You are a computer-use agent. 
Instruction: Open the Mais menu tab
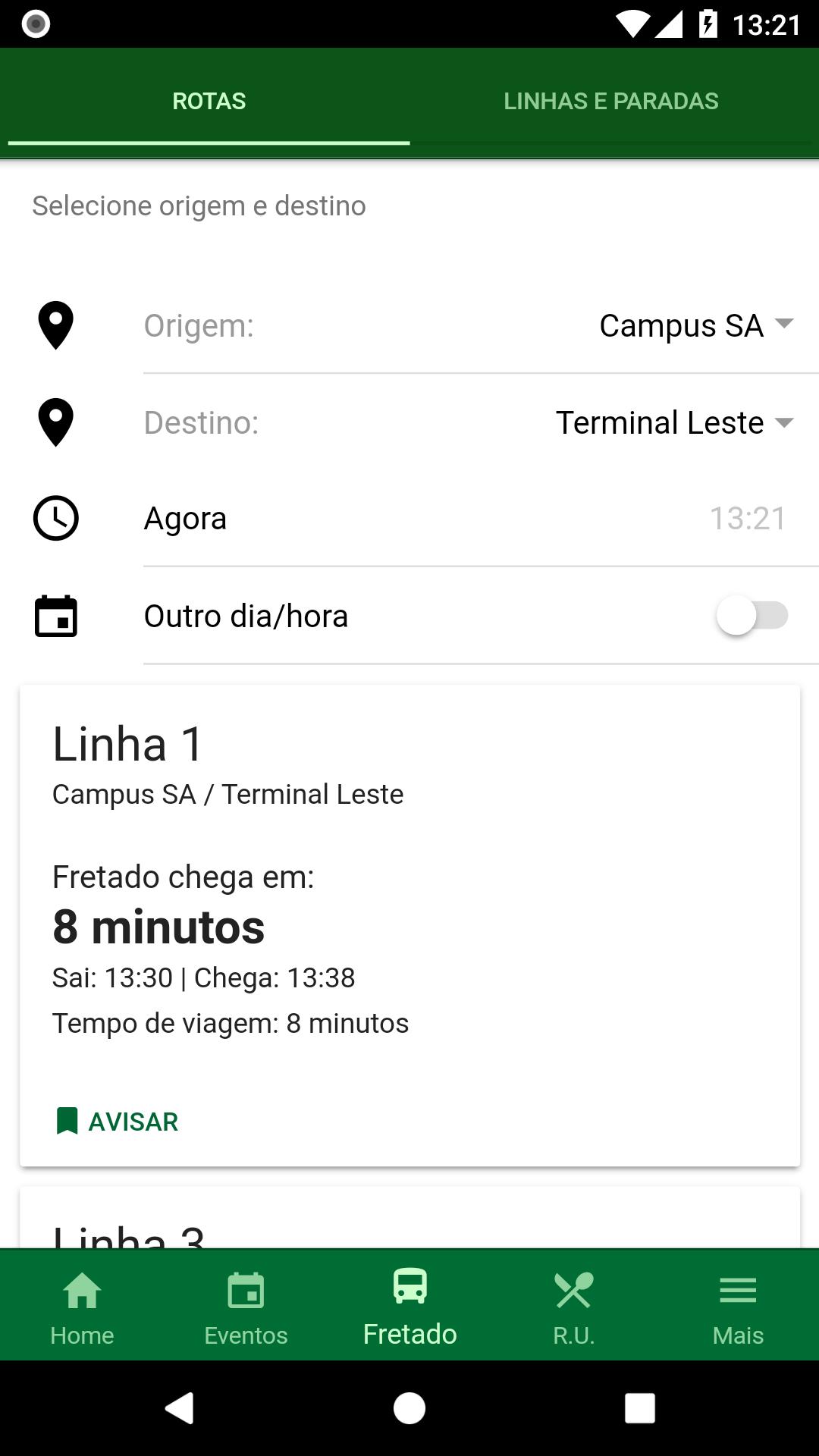[737, 1305]
